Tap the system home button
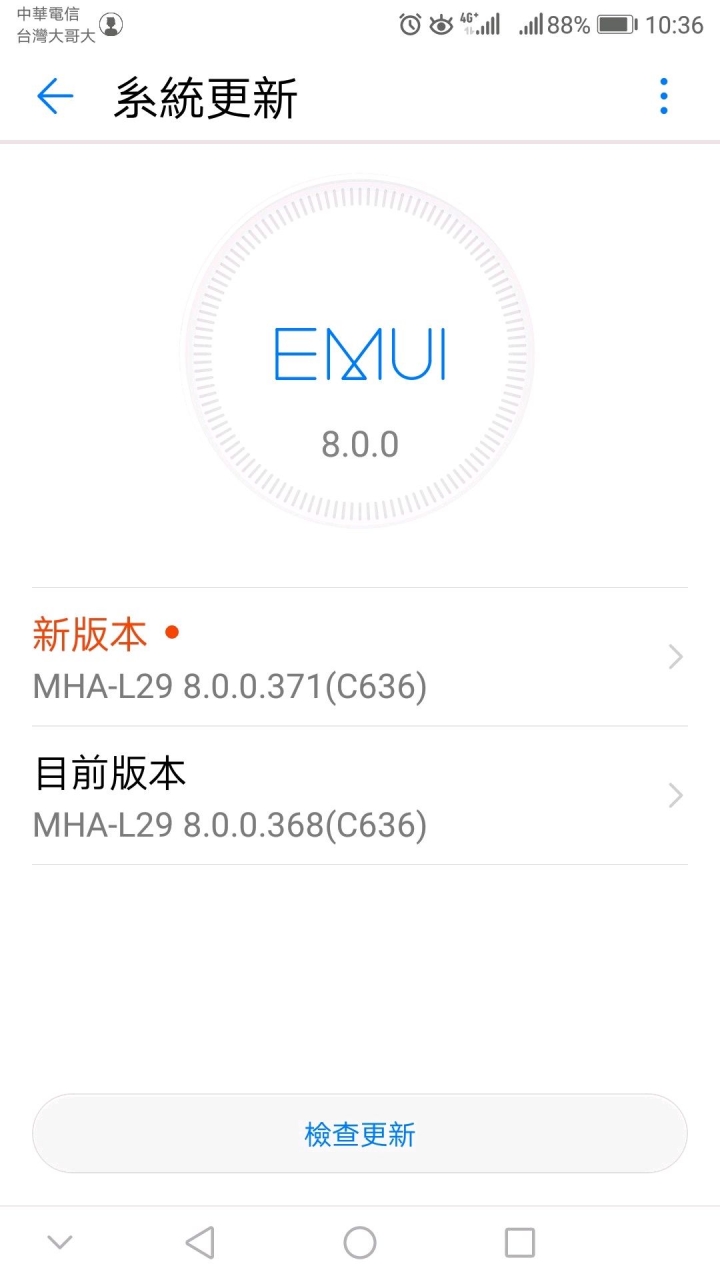This screenshot has height=1280, width=720. tap(360, 1243)
